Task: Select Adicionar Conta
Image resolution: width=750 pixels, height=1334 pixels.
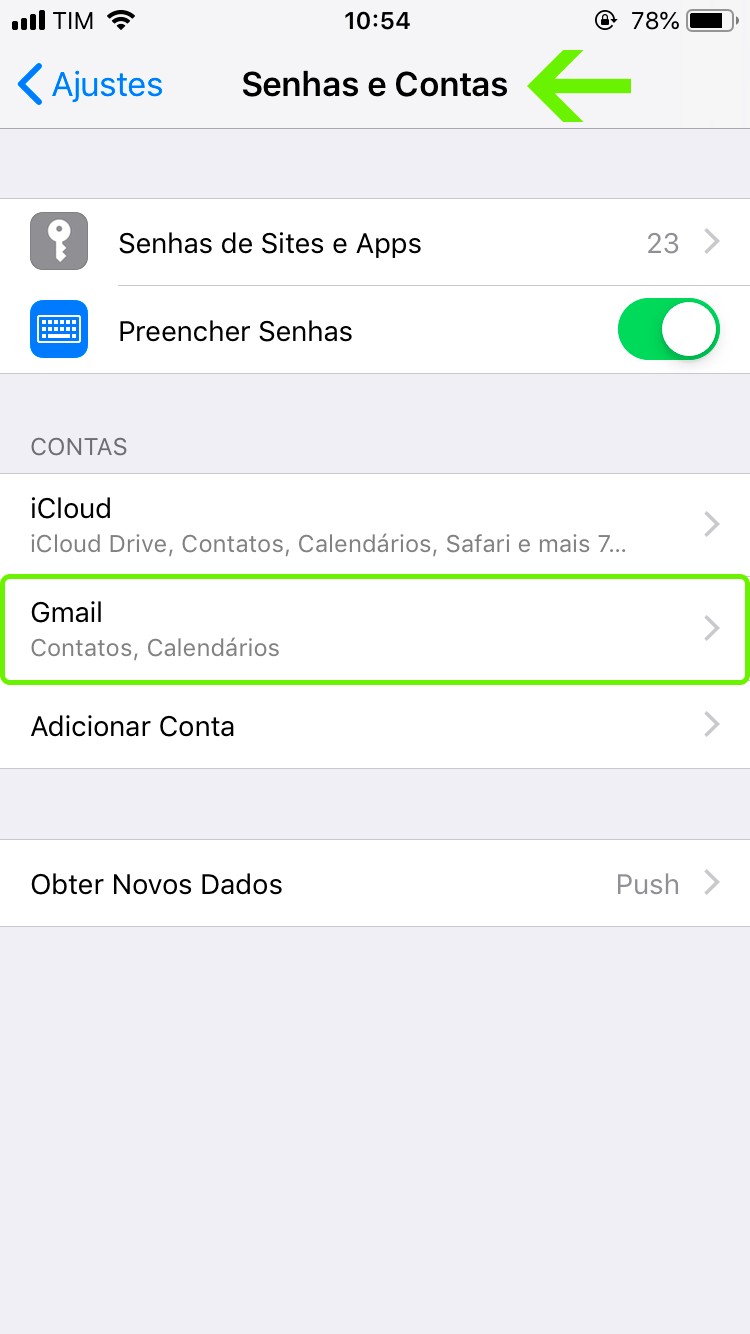Action: (375, 725)
